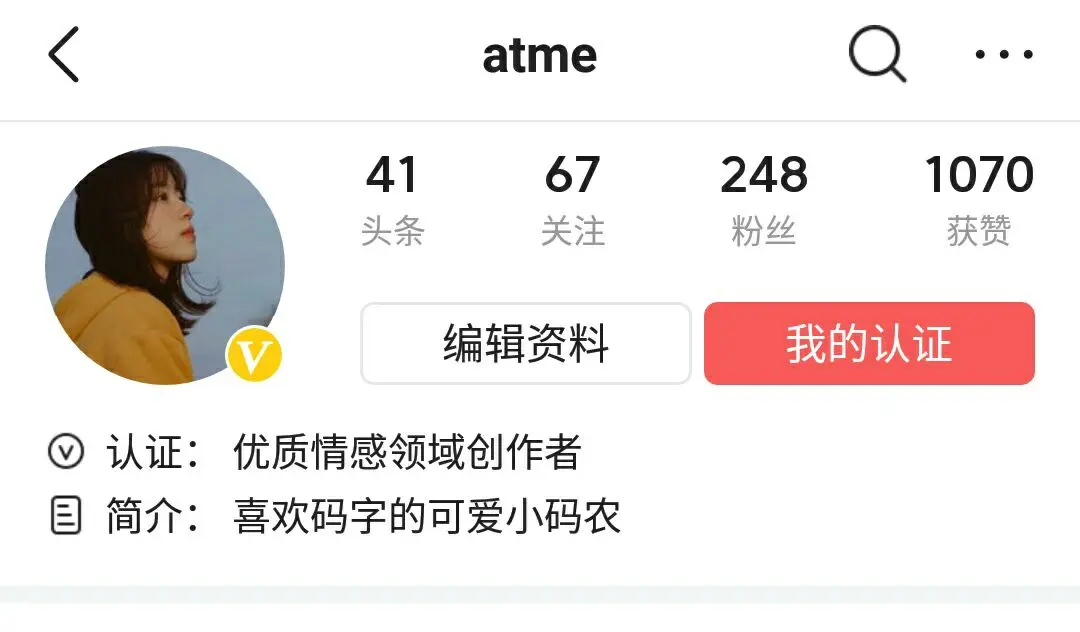View the 41 头条 posts
This screenshot has width=1080, height=632.
click(x=392, y=200)
